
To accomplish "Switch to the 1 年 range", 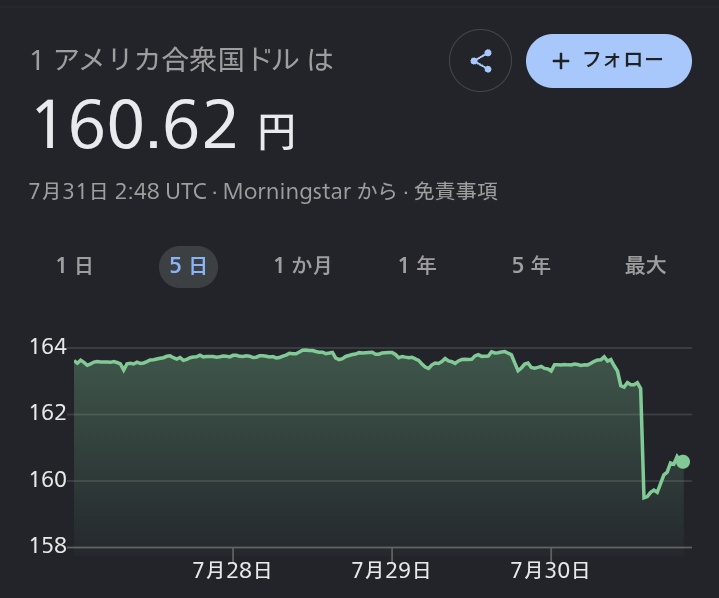I will click(417, 266).
